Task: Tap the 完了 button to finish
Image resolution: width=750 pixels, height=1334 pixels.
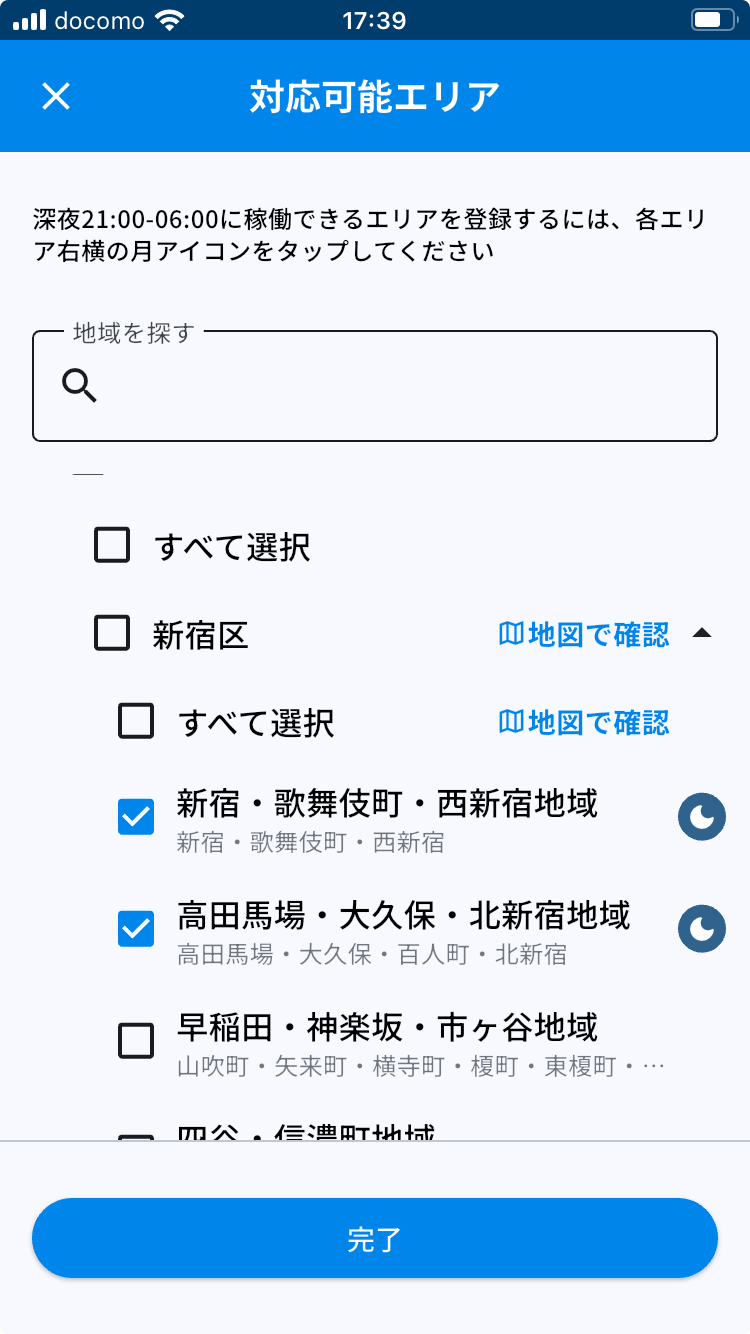Action: 375,1238
